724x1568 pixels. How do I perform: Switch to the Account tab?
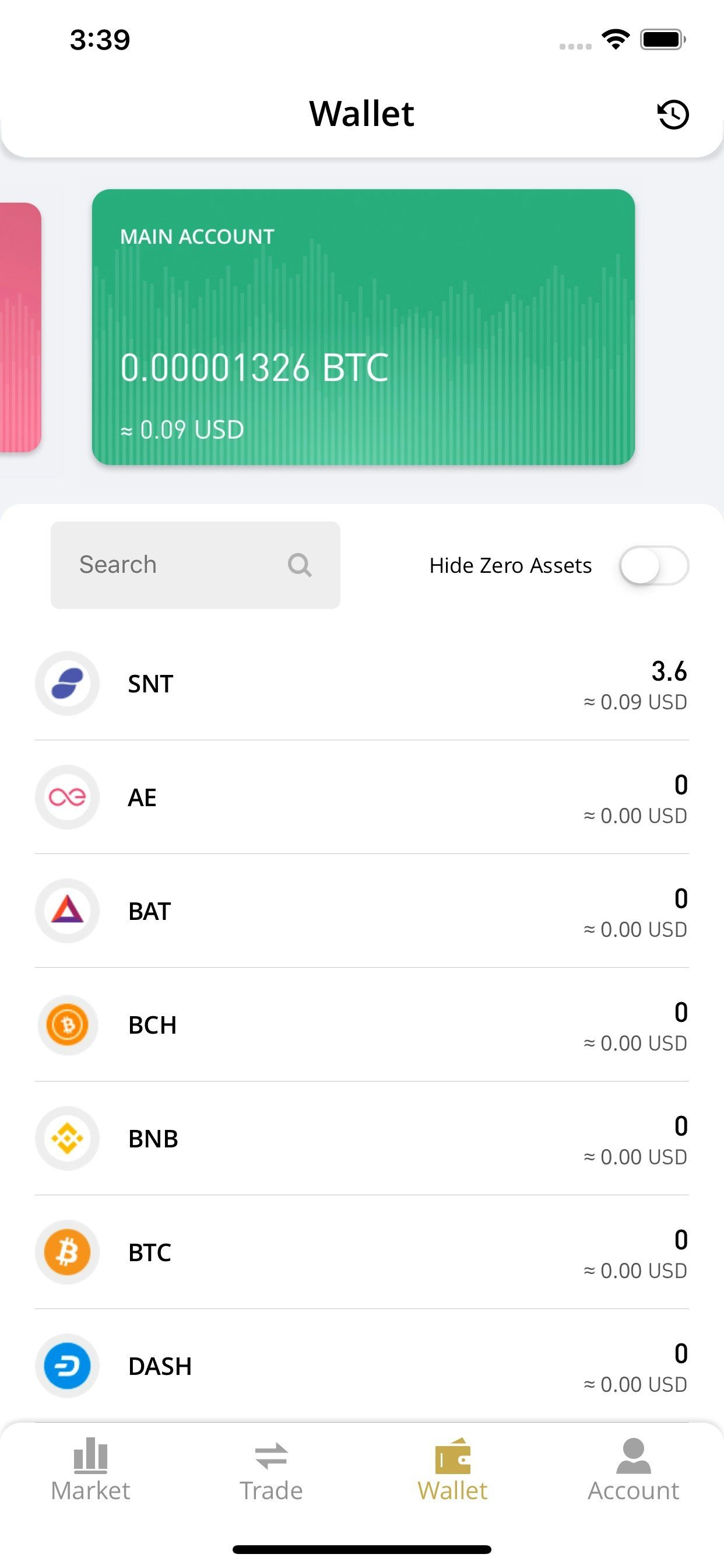click(633, 1473)
